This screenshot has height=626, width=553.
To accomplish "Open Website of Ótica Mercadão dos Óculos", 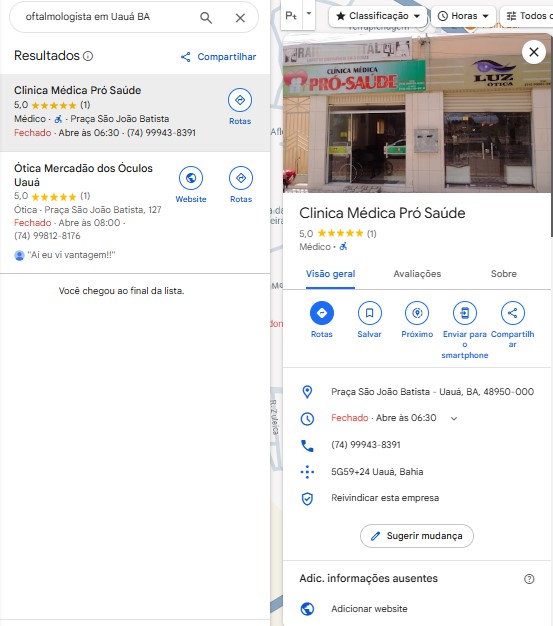I will (x=191, y=185).
